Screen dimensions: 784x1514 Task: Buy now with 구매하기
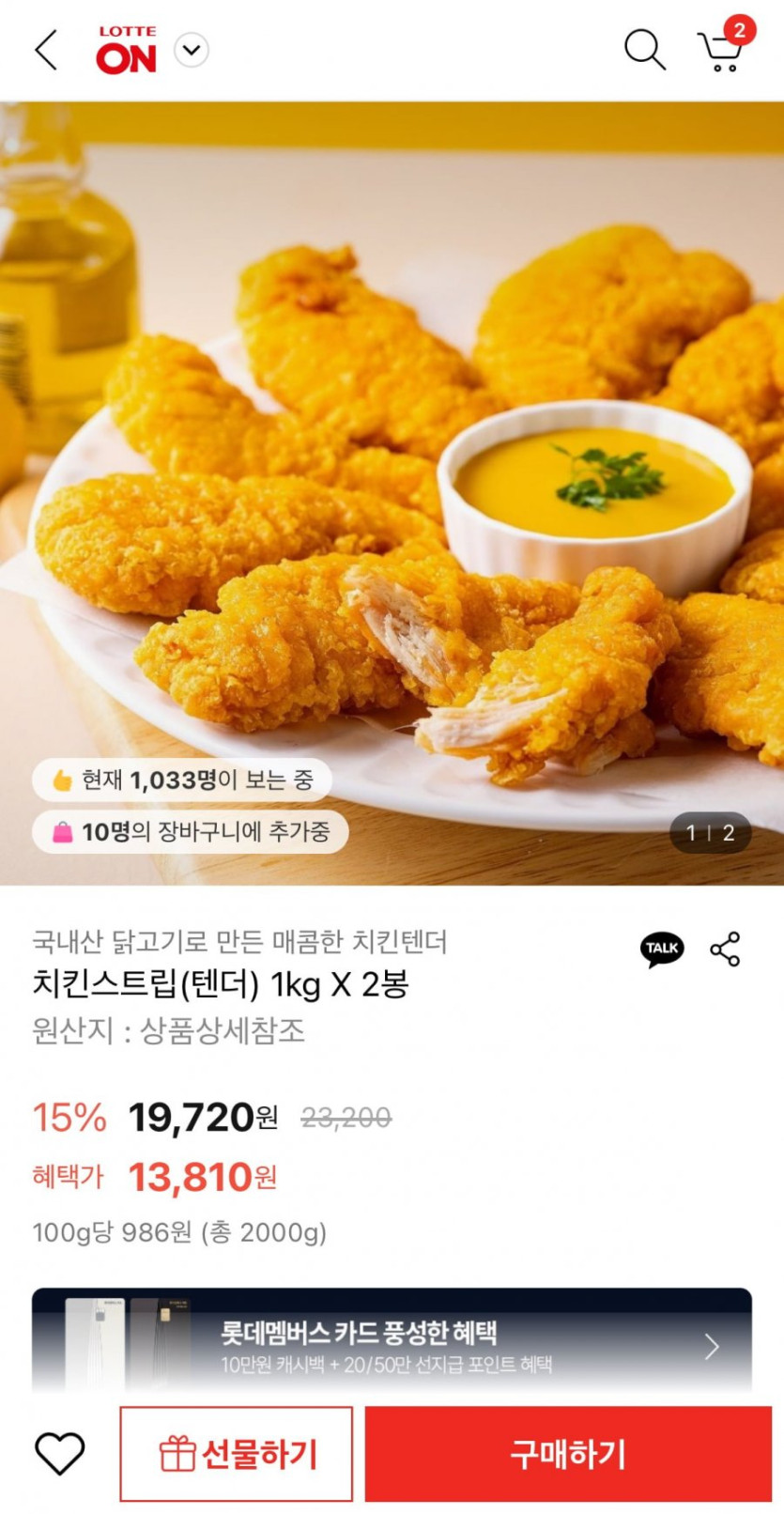pos(568,1453)
